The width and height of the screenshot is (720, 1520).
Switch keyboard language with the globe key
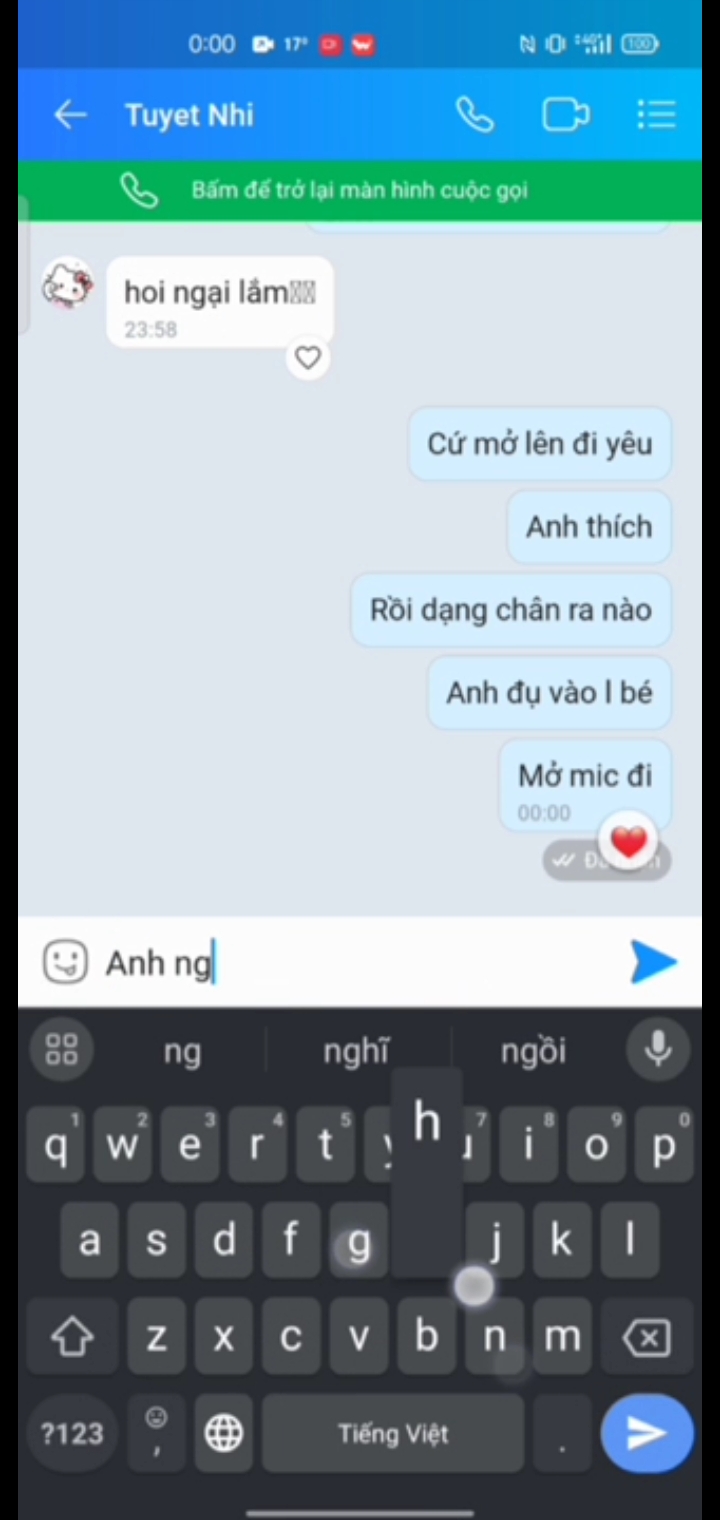click(x=223, y=1434)
